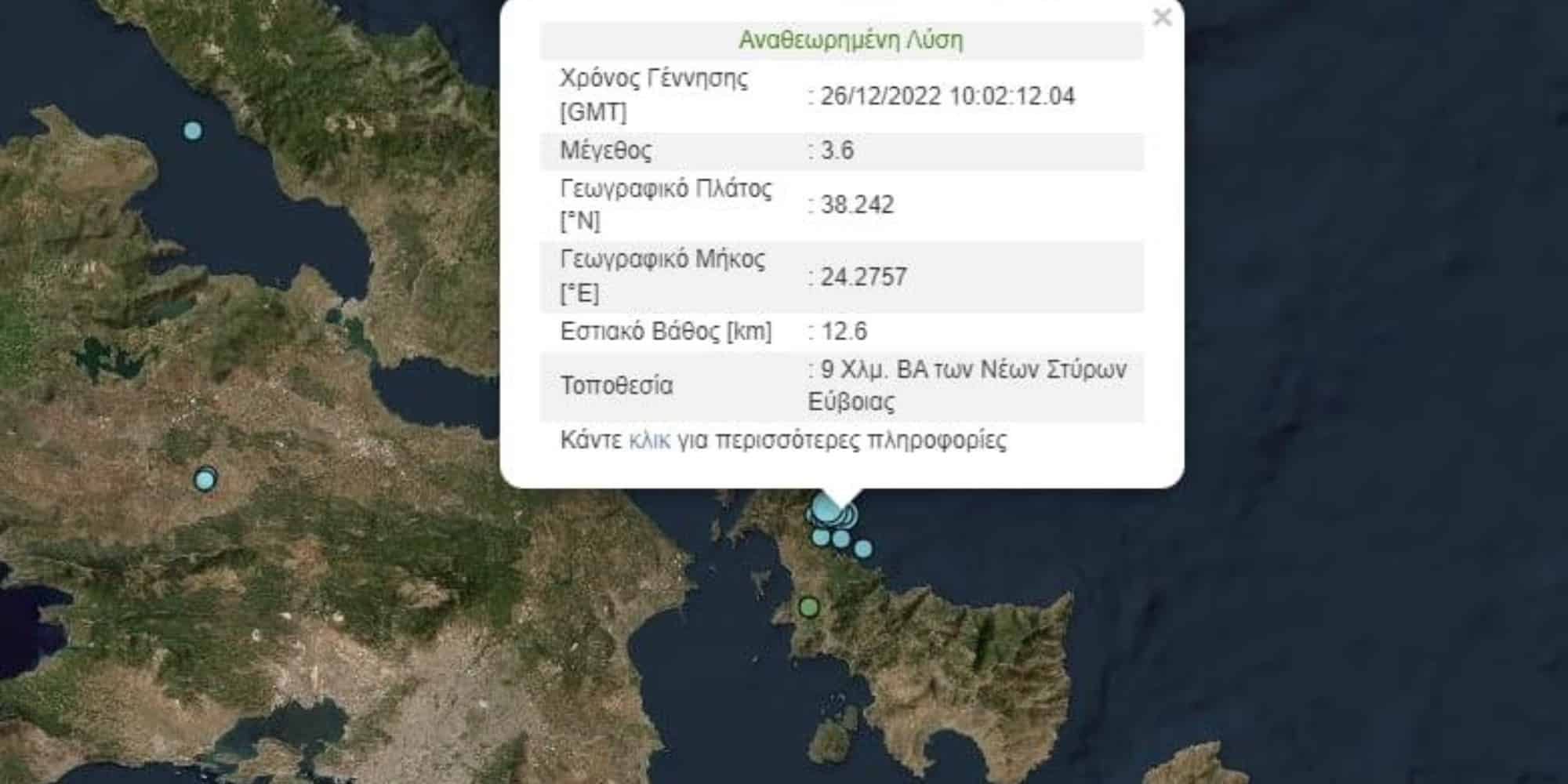Select the green earthquake marker on the map
Image resolution: width=1568 pixels, height=784 pixels.
[x=809, y=607]
